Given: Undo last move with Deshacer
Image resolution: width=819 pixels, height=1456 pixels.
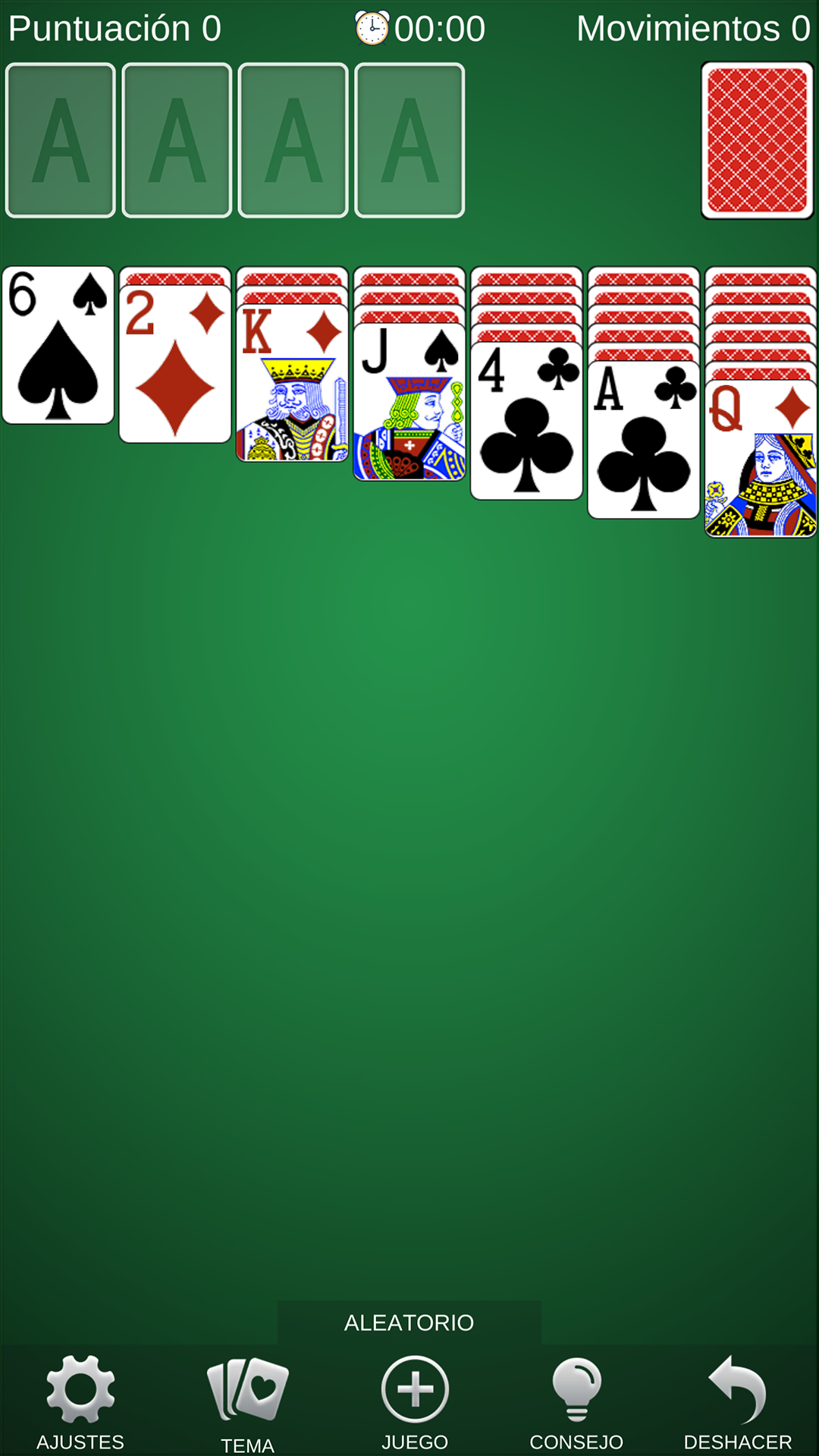Looking at the screenshot, I should coord(737,1401).
